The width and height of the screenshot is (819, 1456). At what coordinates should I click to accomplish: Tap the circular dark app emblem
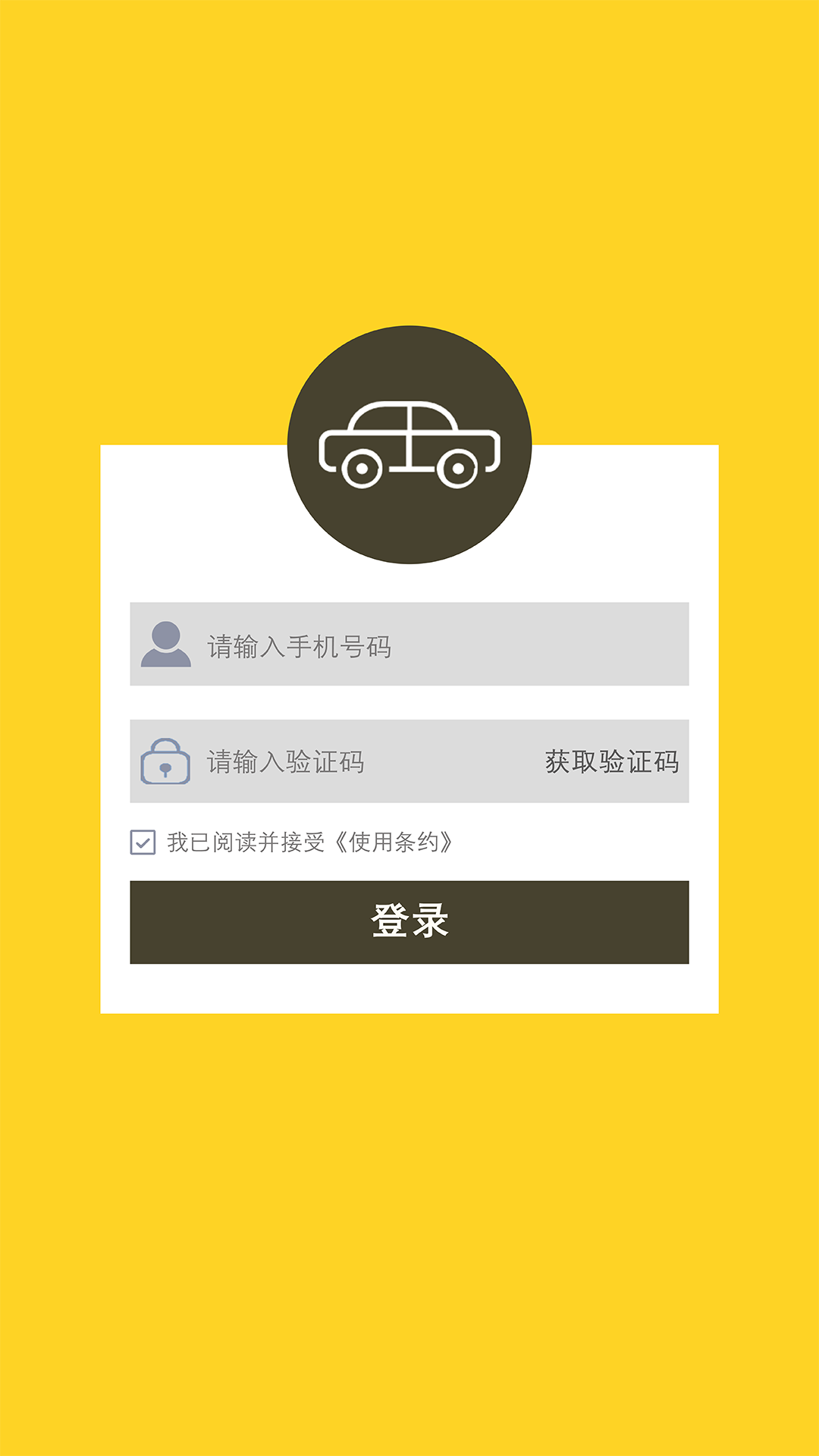tap(409, 444)
